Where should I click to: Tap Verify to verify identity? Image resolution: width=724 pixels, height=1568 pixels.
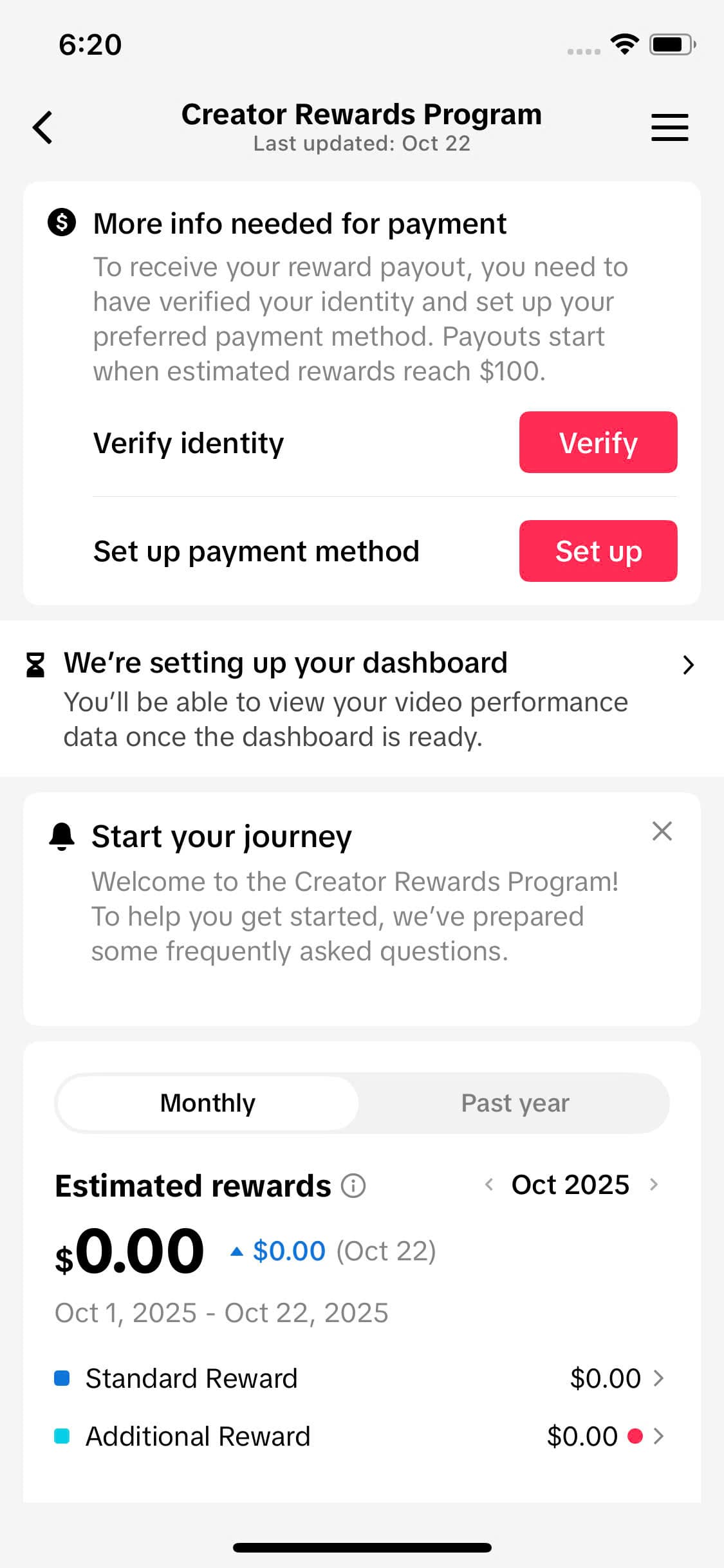(598, 443)
